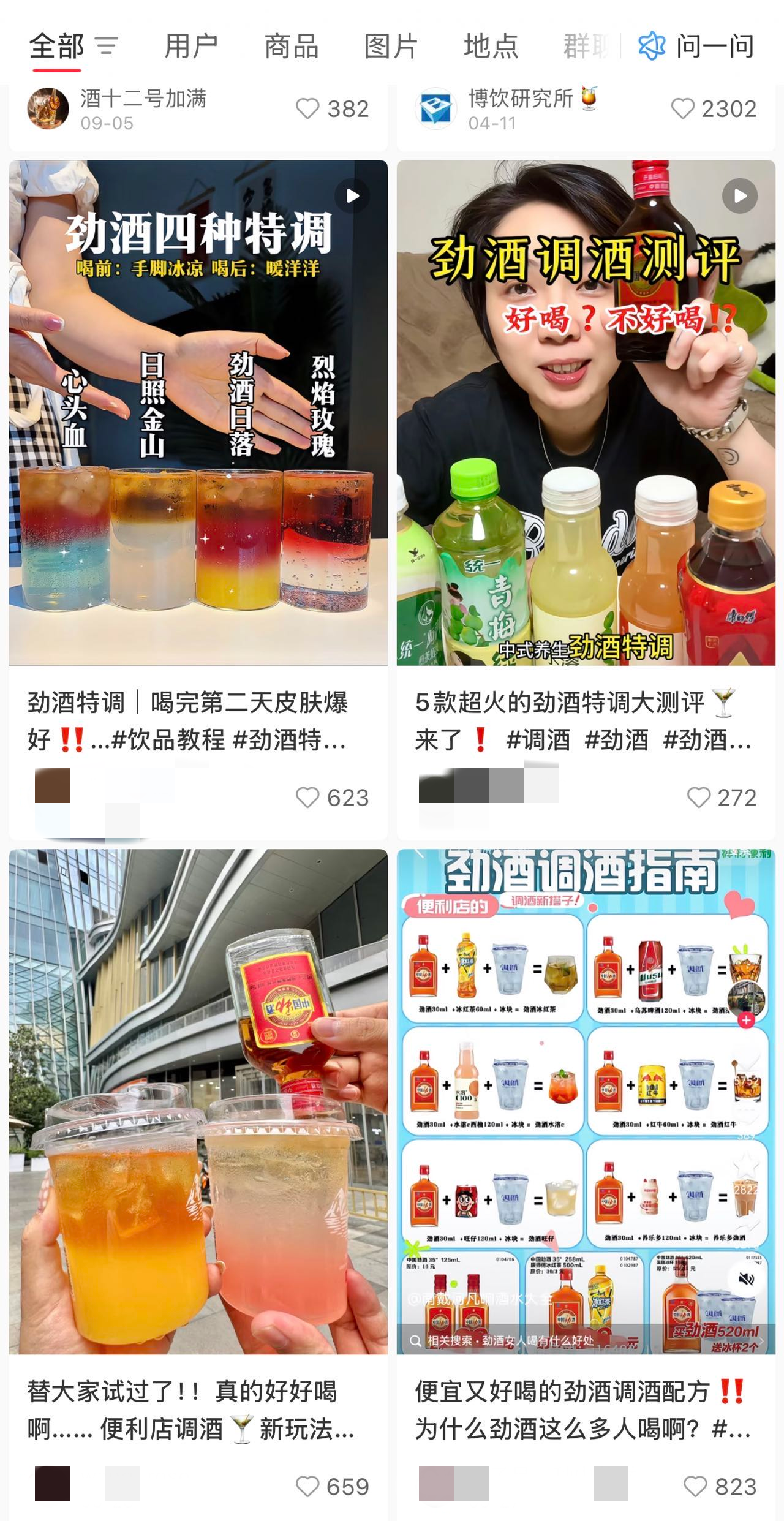Switch to the 用户 tab
Viewport: 784px width, 1521px height.
pos(191,47)
